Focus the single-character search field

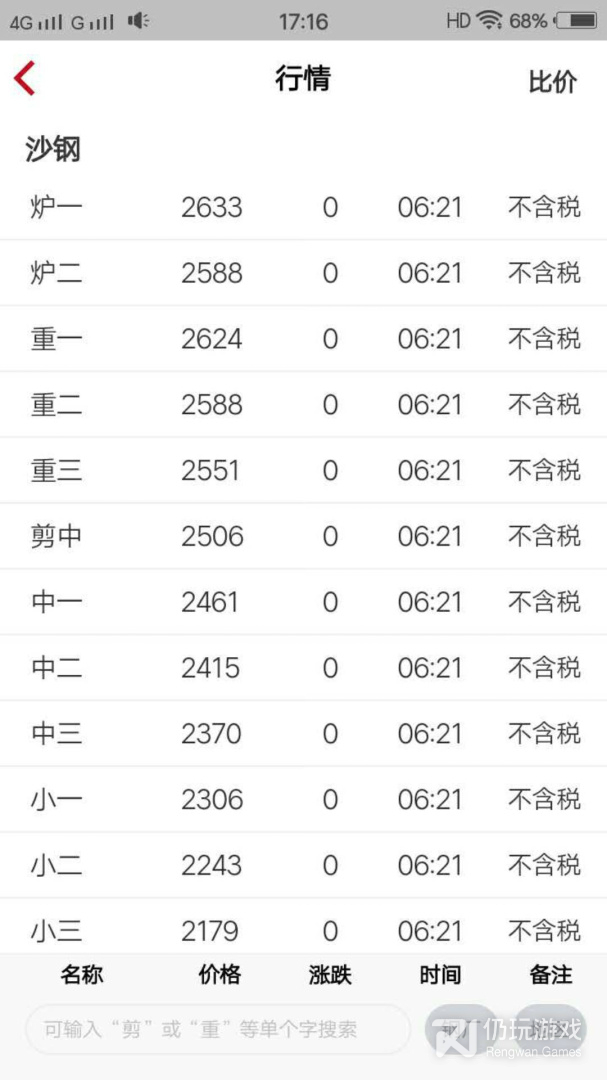(218, 1029)
